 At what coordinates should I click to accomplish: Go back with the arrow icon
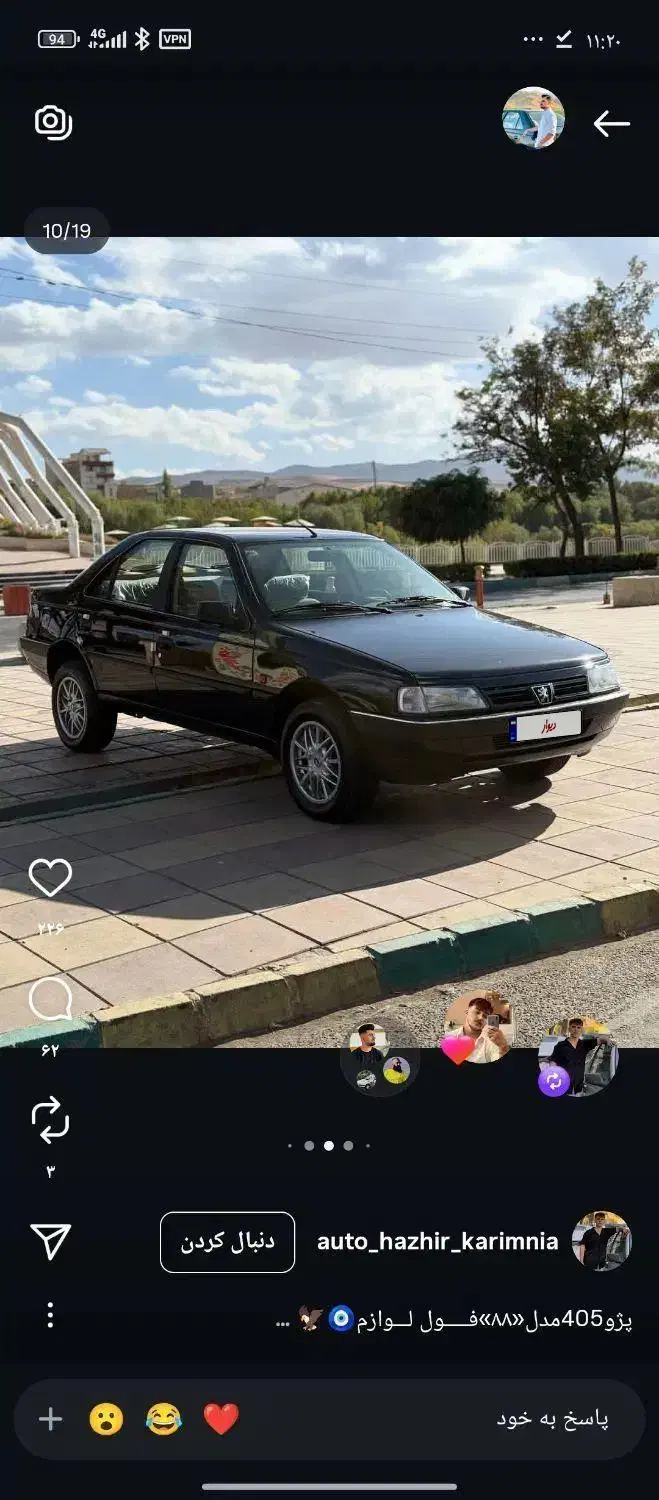(x=611, y=124)
